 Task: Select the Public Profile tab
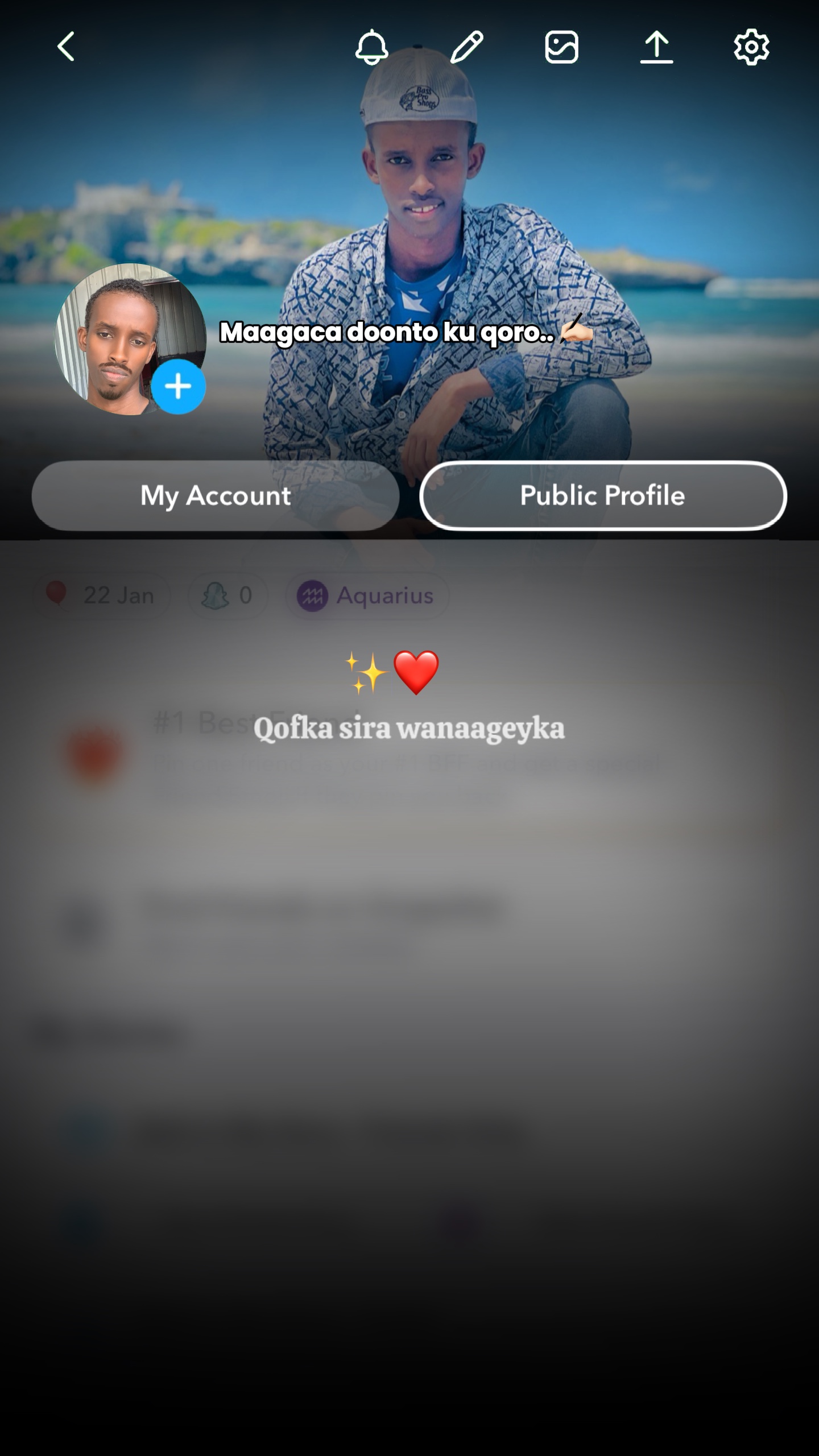pos(603,495)
